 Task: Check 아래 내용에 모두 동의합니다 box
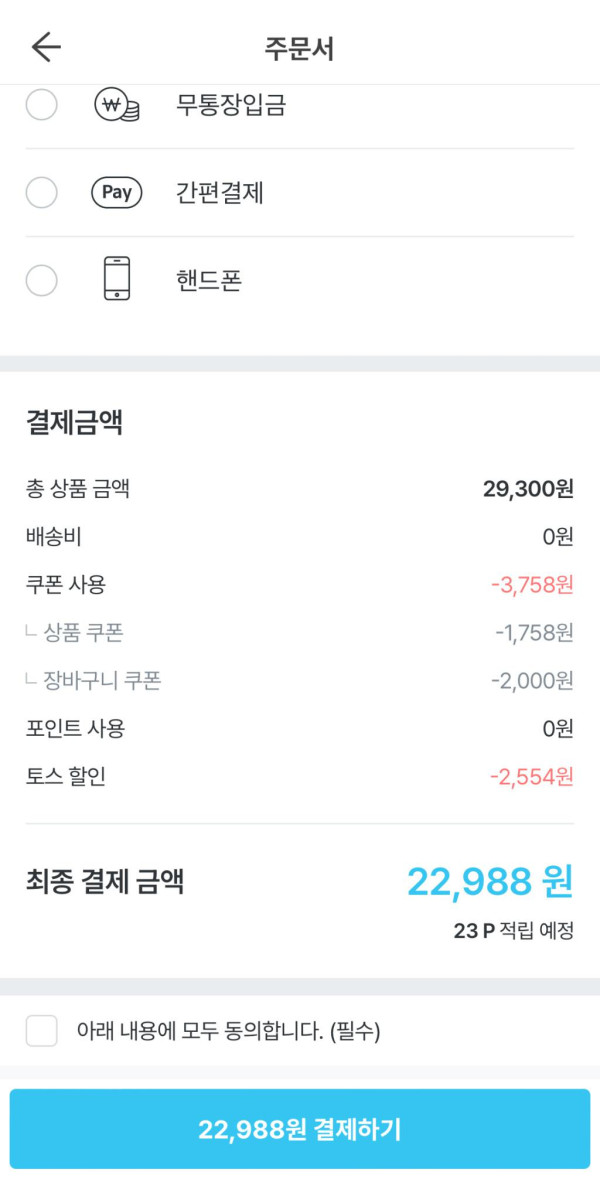(x=41, y=1030)
